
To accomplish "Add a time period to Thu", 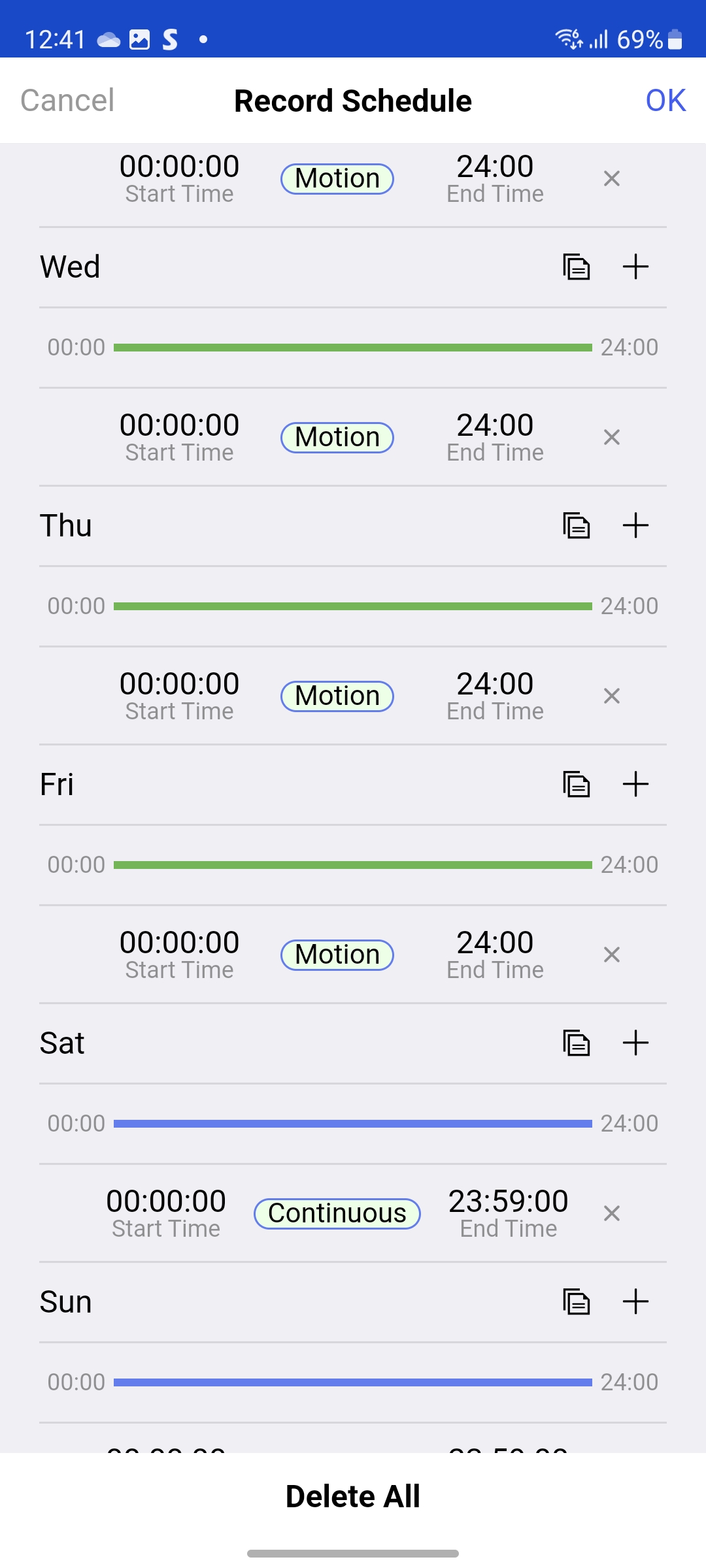I will 635,525.
